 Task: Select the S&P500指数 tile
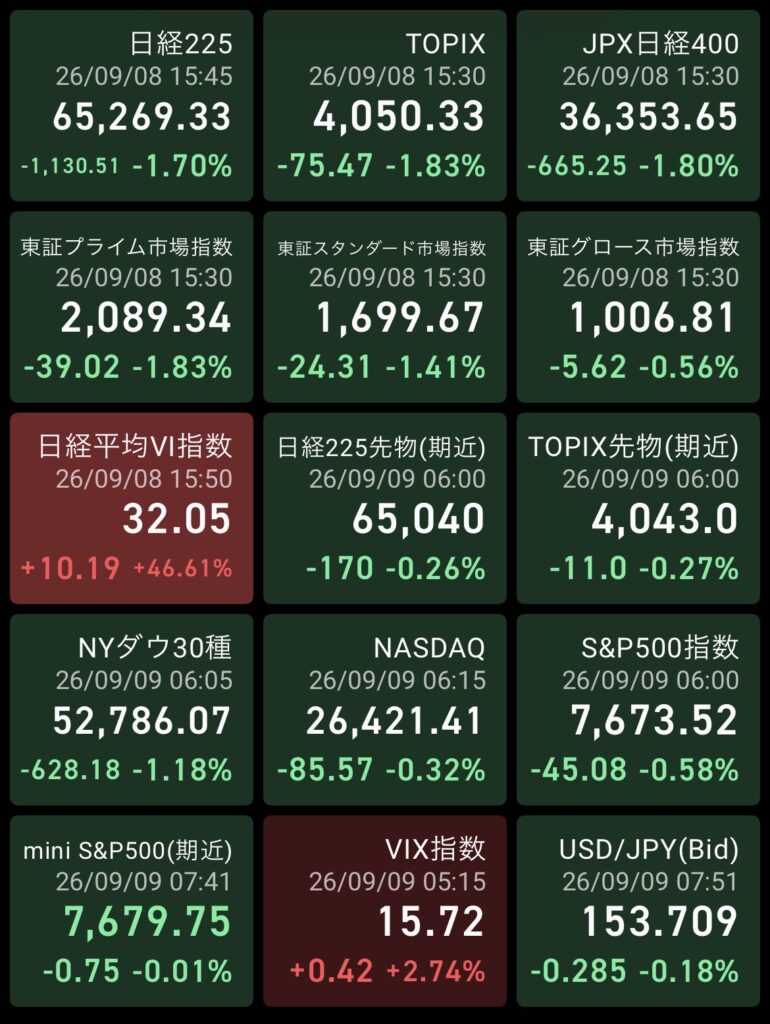coord(638,709)
